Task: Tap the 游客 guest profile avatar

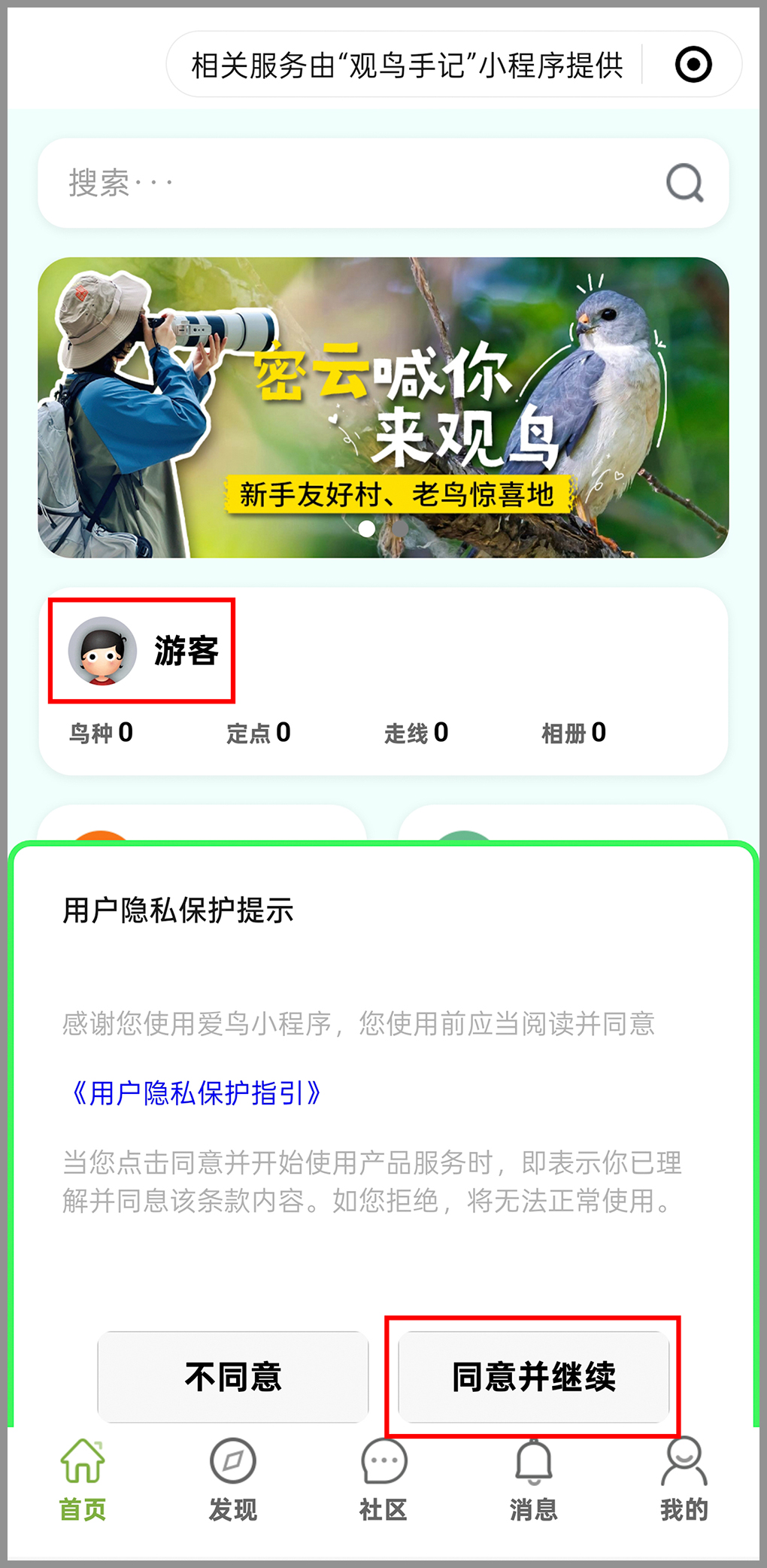Action: coord(102,651)
